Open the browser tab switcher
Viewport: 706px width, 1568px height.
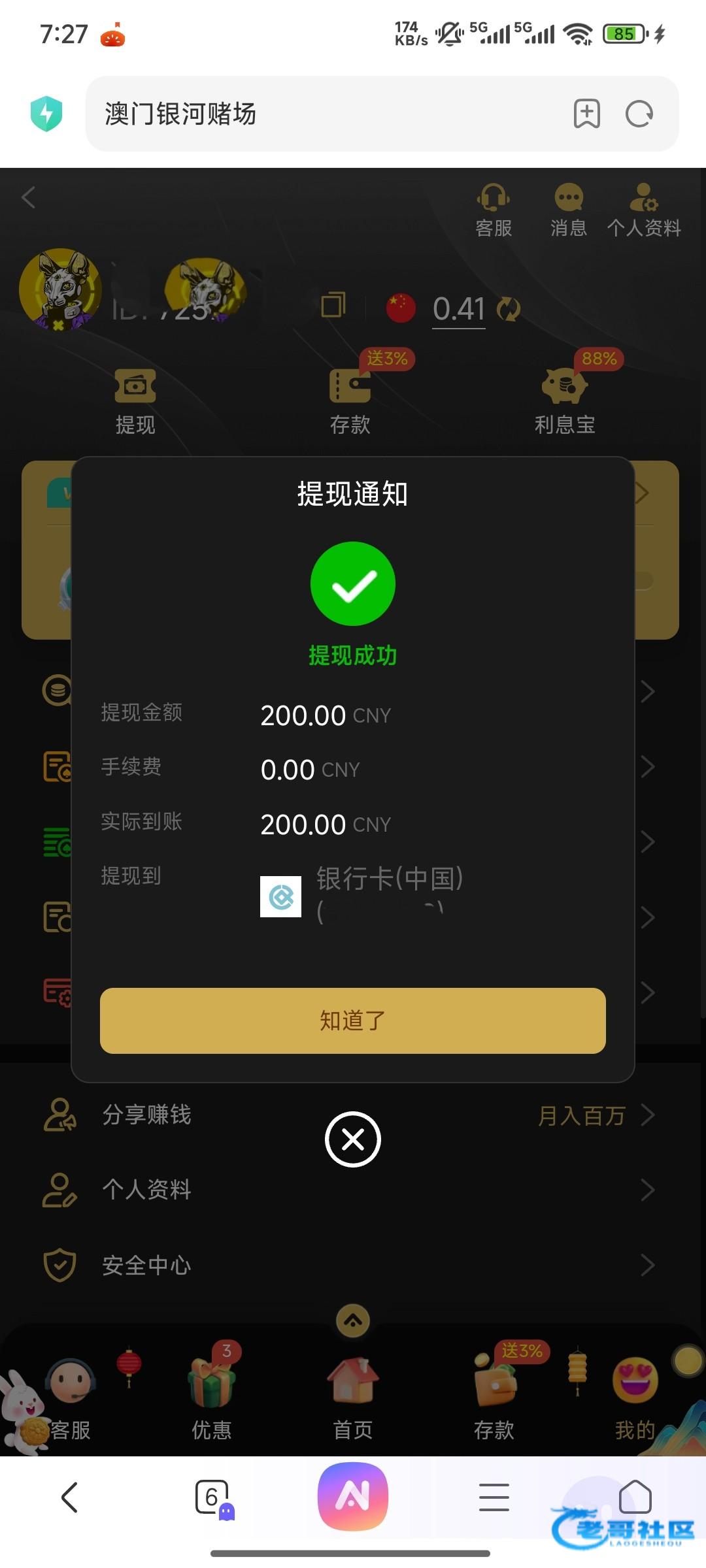[x=212, y=1497]
